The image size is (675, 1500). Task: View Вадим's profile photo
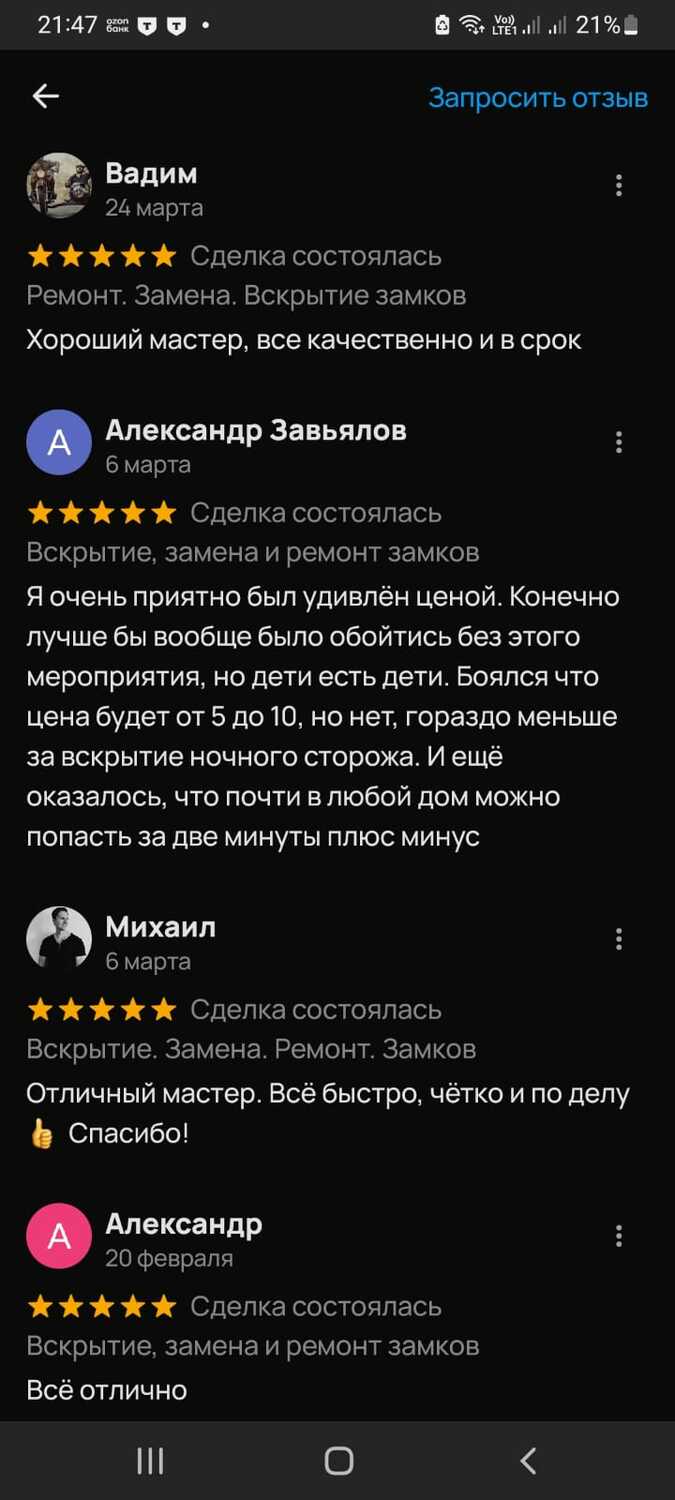(x=59, y=186)
